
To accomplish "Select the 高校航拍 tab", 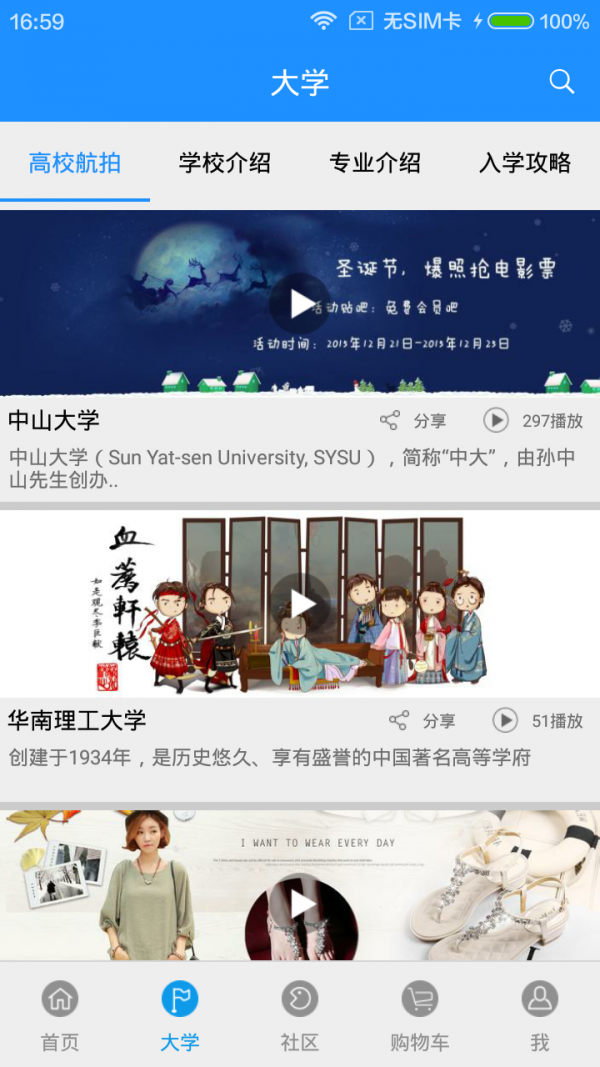I will coord(75,163).
